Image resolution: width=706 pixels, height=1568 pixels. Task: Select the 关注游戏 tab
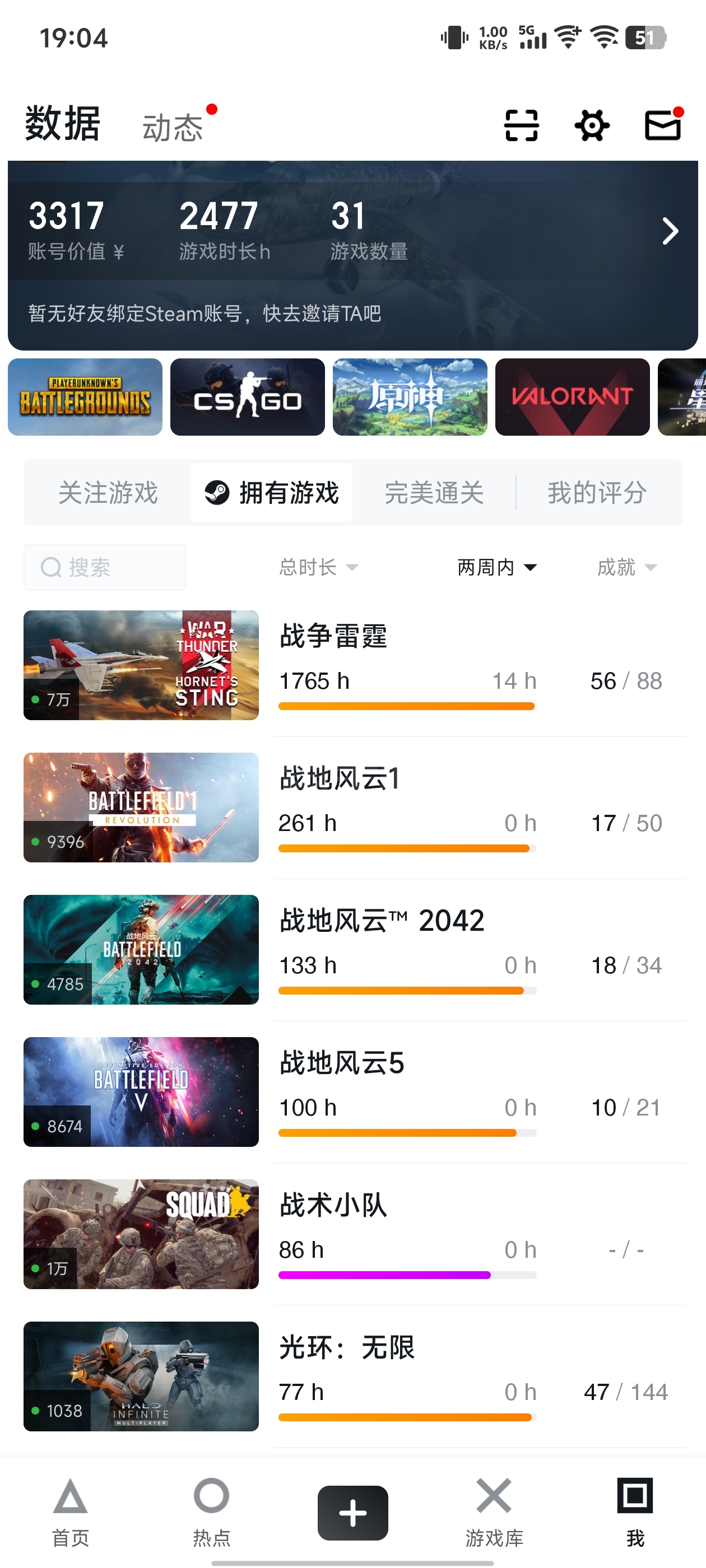point(108,492)
